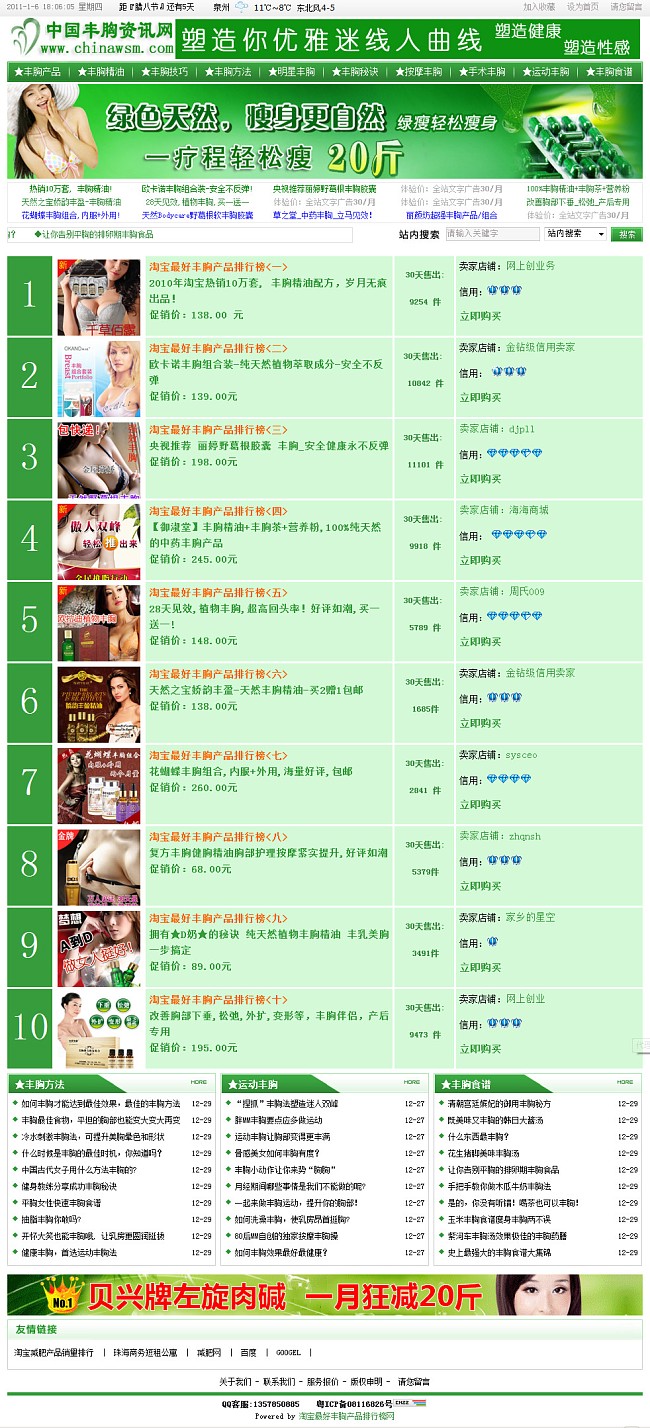Tap 立即购买 for the rank ten product

coord(480,1049)
